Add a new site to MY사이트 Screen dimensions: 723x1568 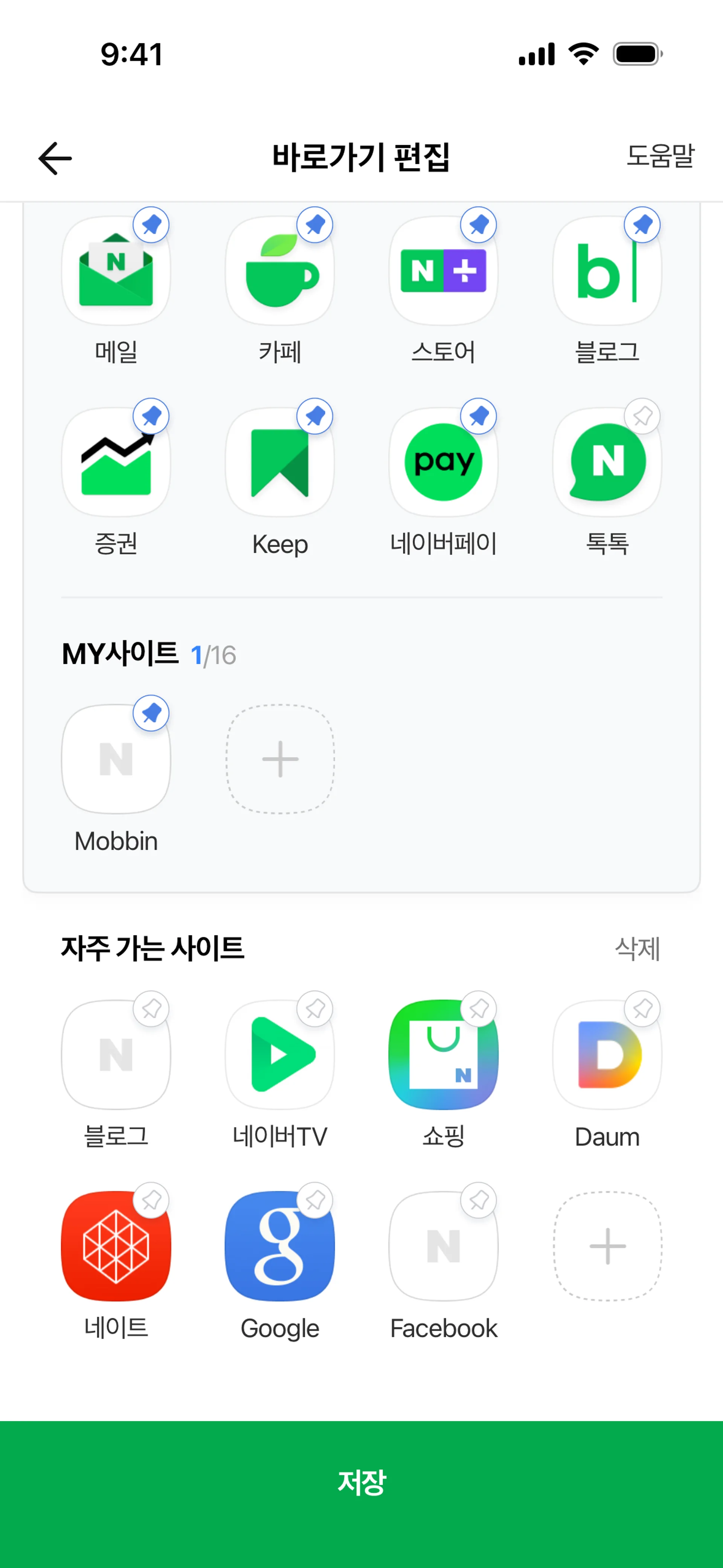point(280,759)
